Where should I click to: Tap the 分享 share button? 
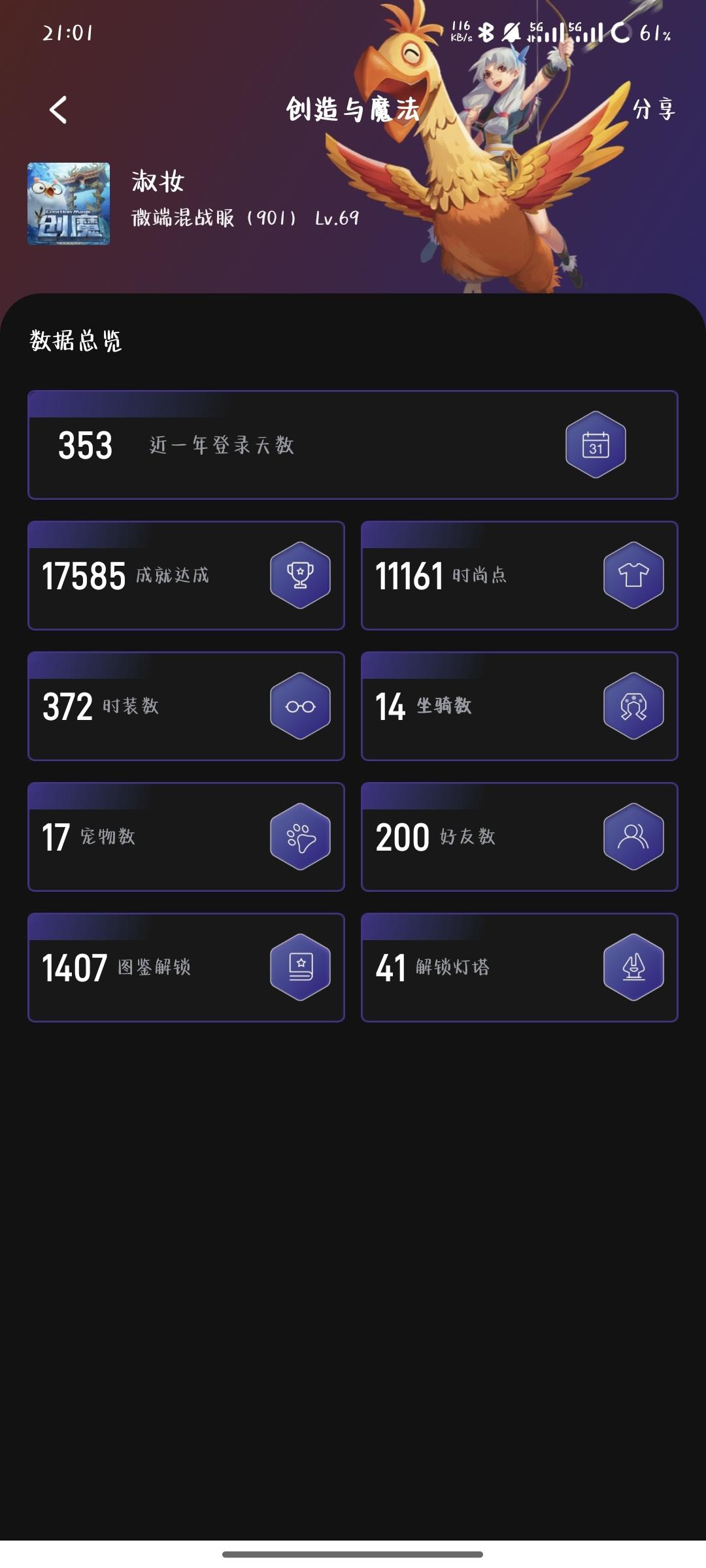click(x=653, y=109)
